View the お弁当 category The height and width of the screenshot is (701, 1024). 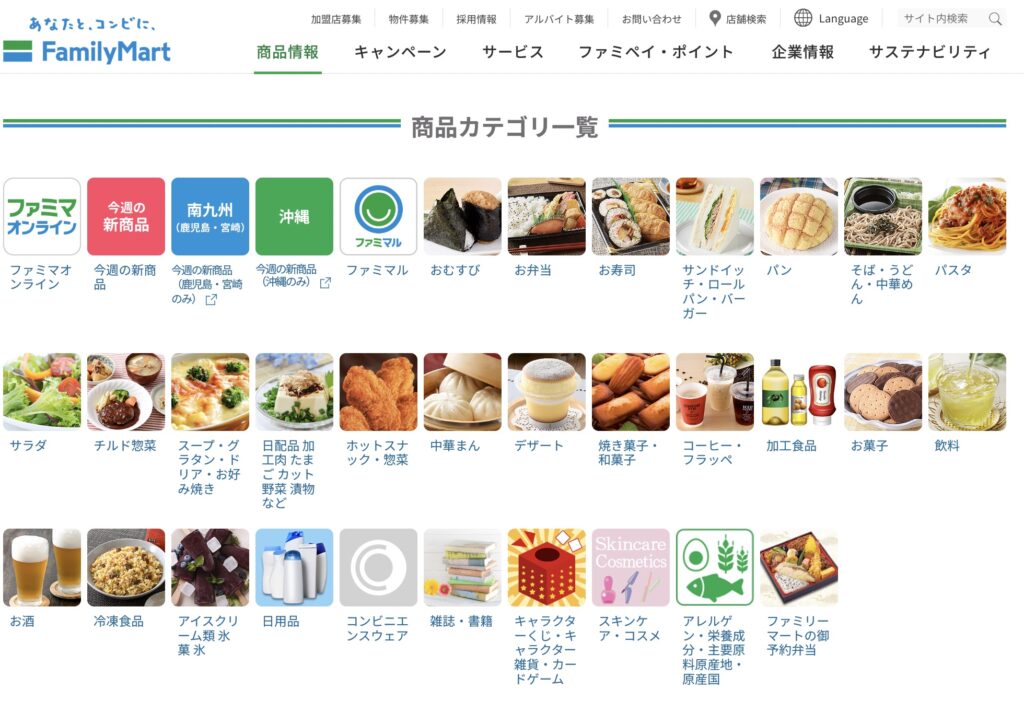pos(546,217)
